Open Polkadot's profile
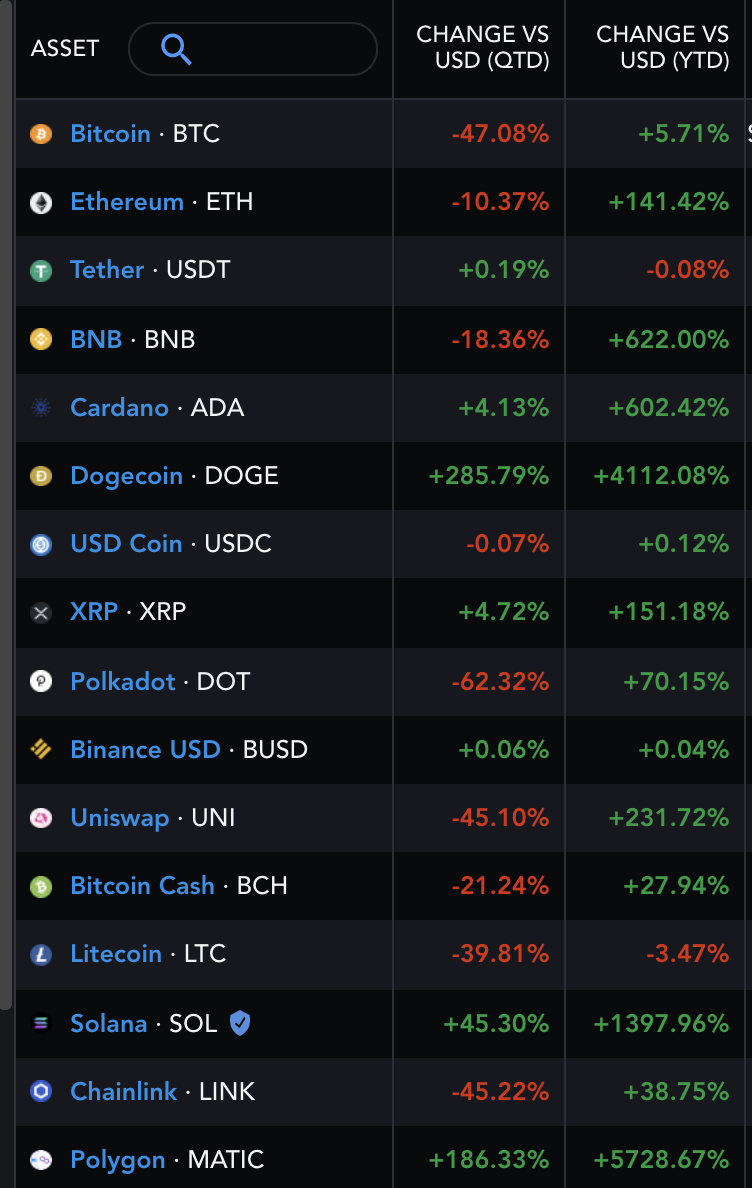 coord(122,681)
